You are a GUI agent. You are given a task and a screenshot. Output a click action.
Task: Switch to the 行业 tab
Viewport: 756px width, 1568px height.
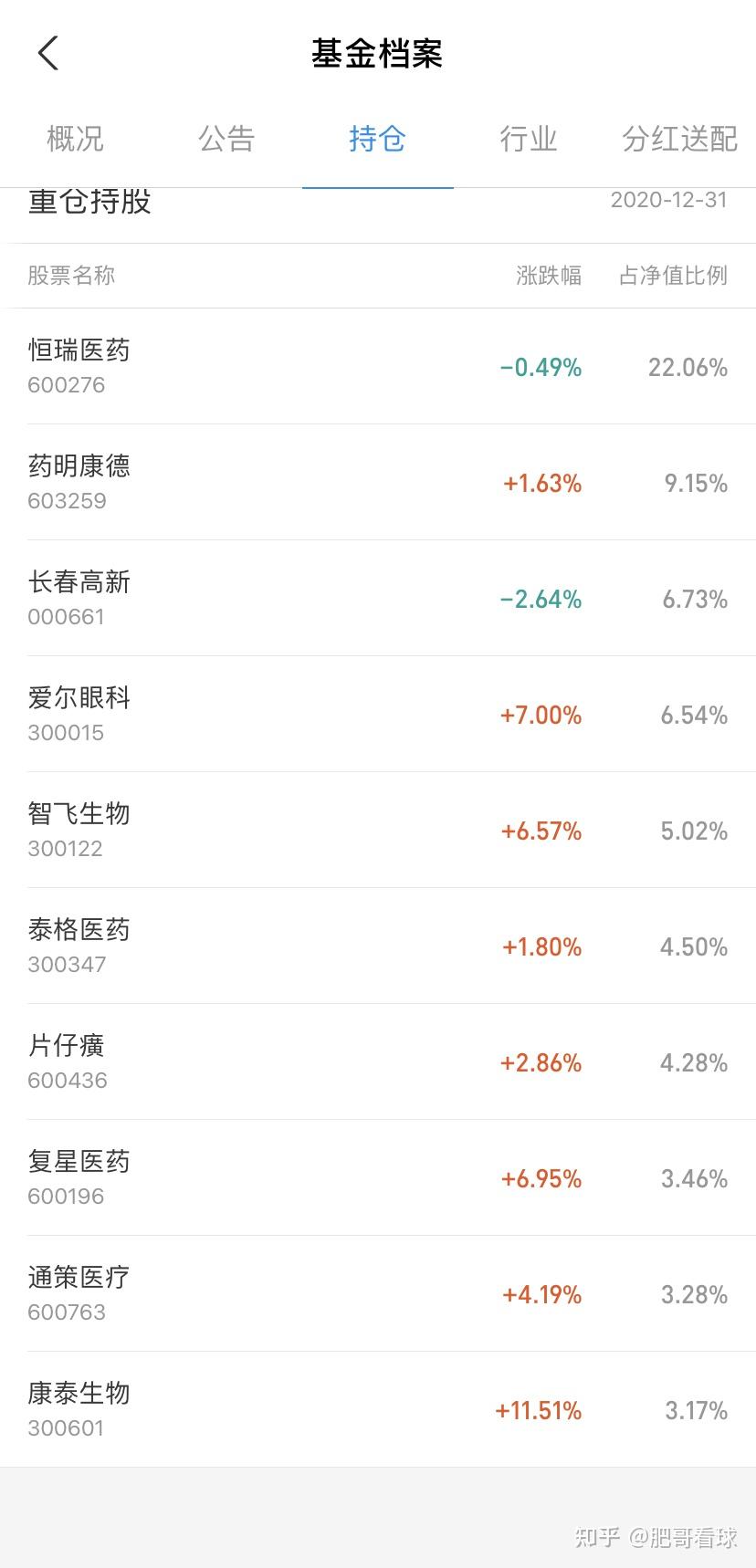coord(529,139)
